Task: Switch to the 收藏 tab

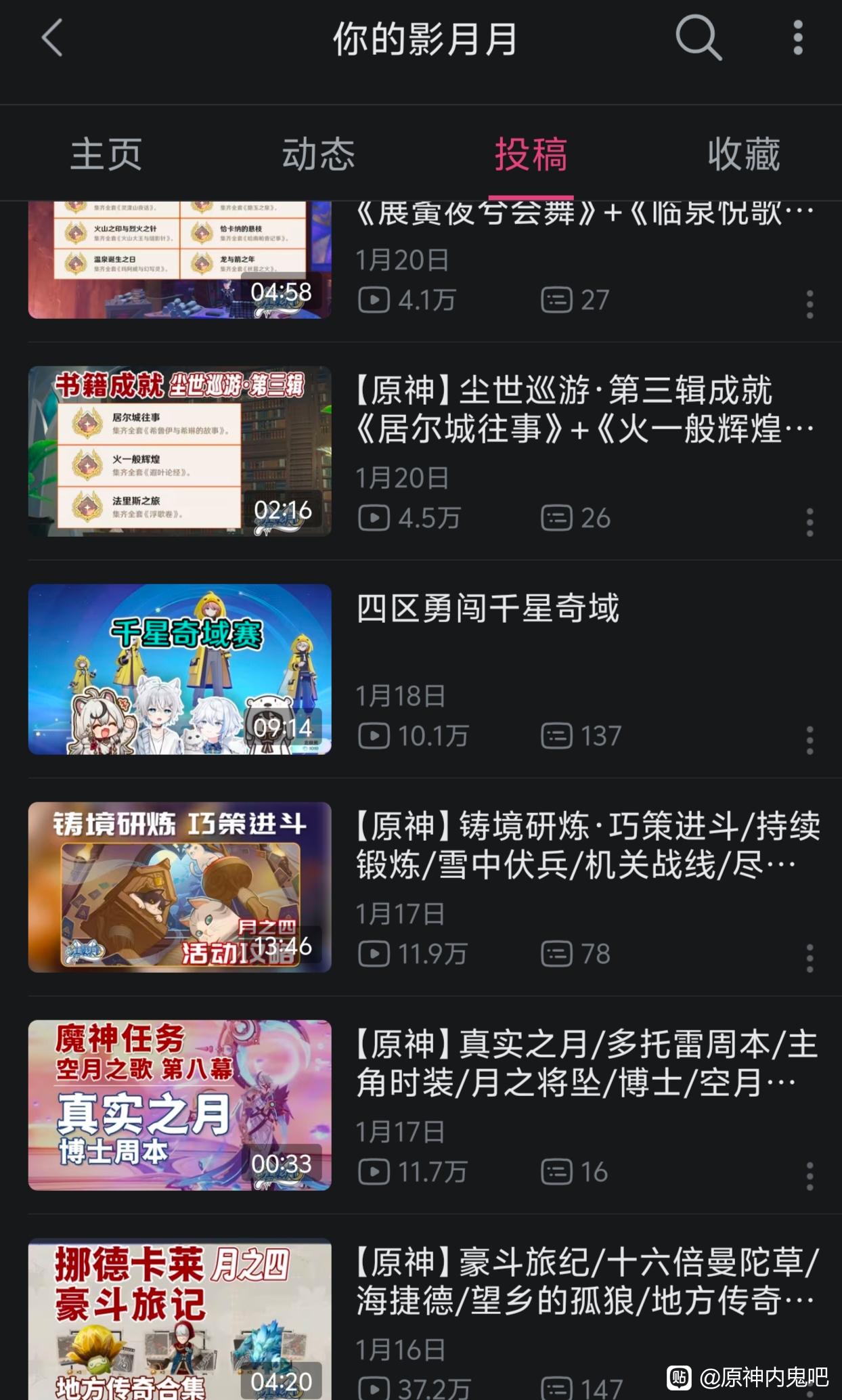Action: pyautogui.click(x=743, y=154)
